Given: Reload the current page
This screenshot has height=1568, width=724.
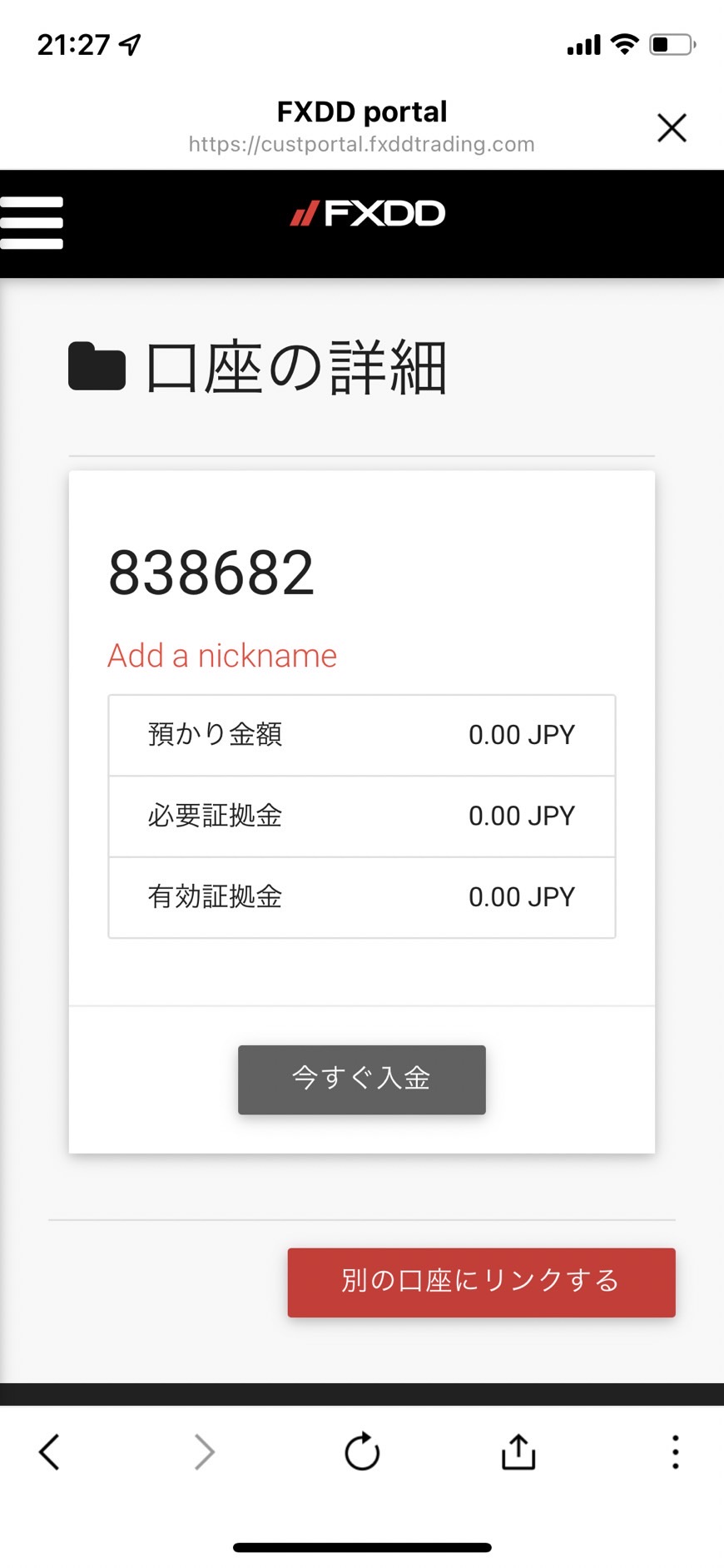Looking at the screenshot, I should 362,1452.
